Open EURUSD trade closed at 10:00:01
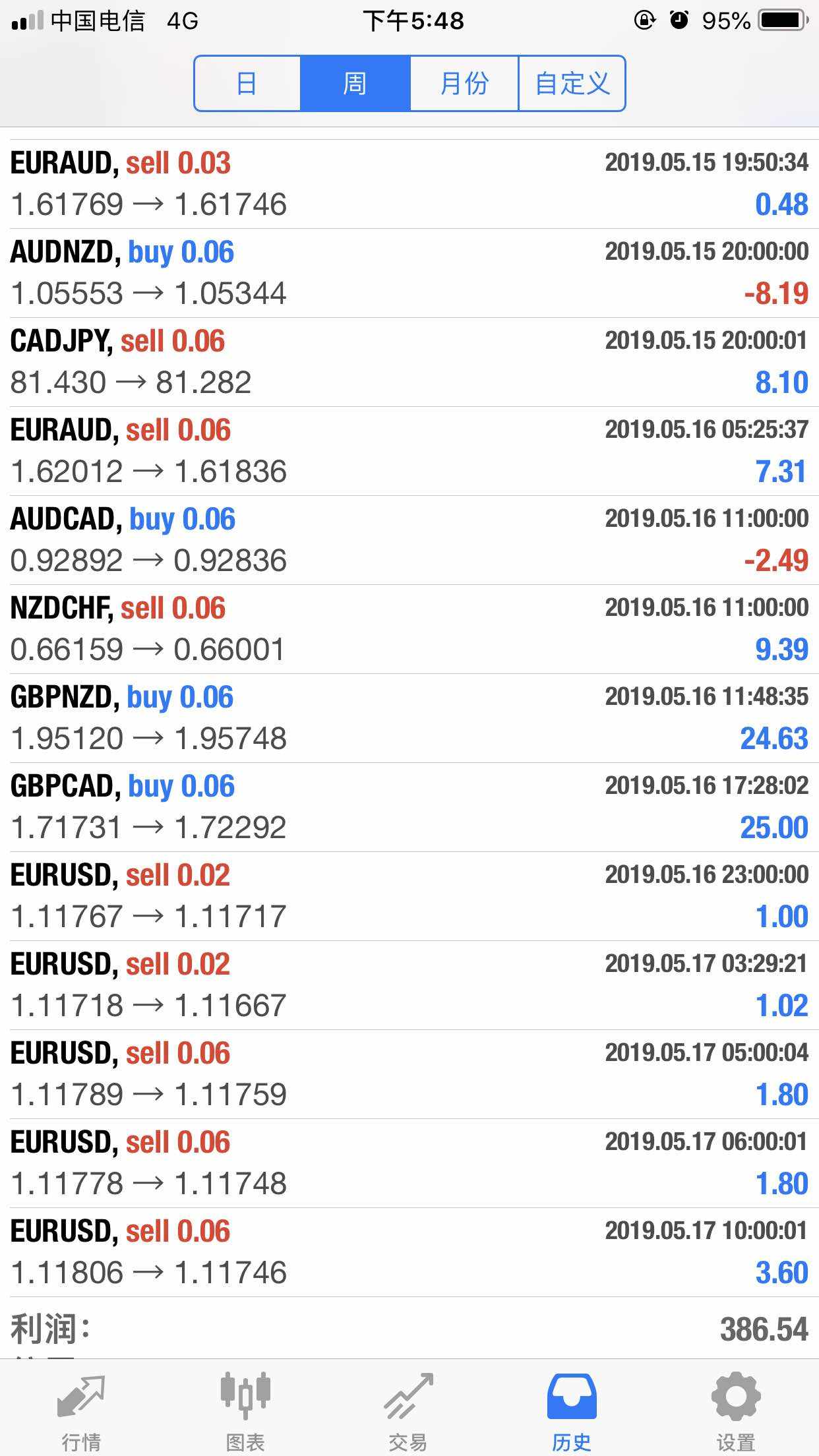Viewport: 819px width, 1456px height. pyautogui.click(x=409, y=1252)
